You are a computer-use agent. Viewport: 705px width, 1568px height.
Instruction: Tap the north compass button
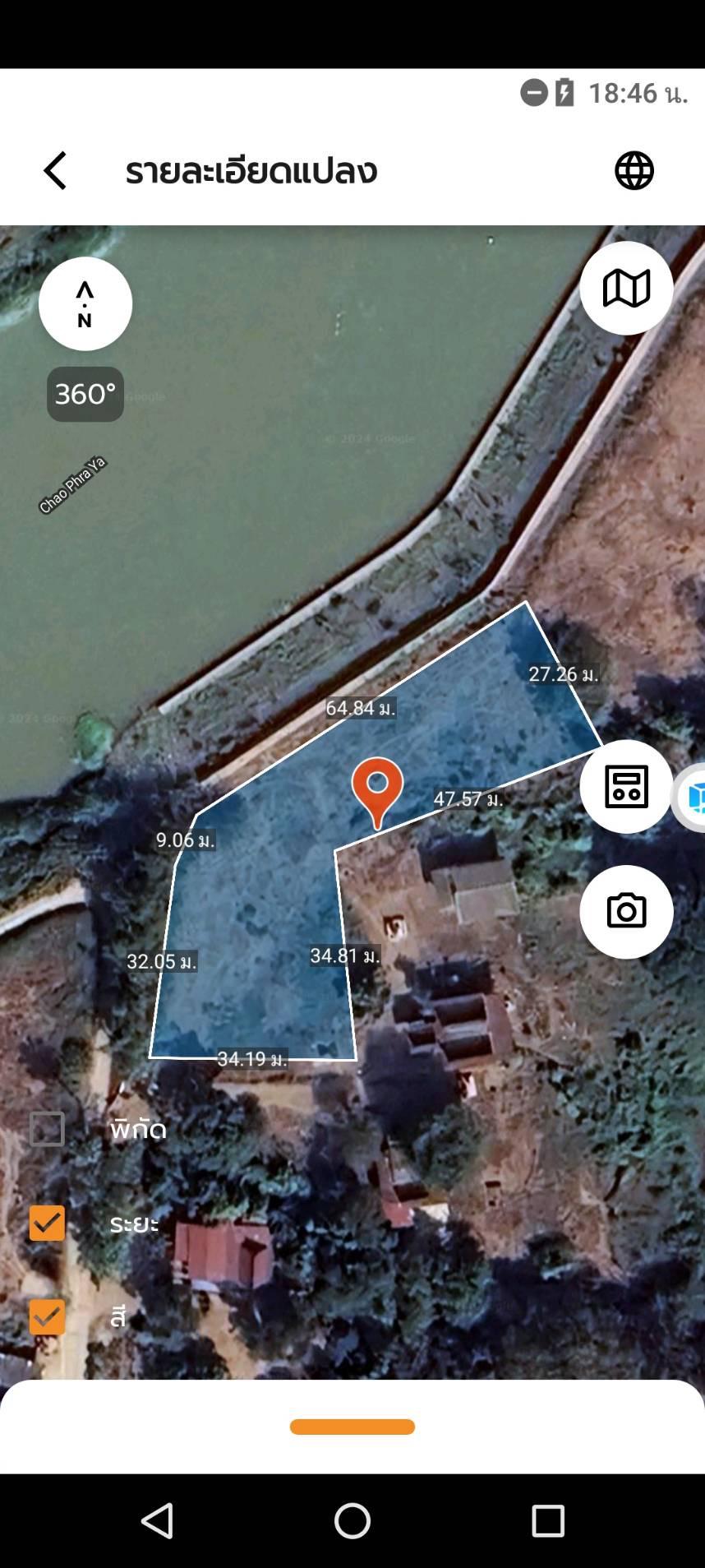[x=85, y=304]
